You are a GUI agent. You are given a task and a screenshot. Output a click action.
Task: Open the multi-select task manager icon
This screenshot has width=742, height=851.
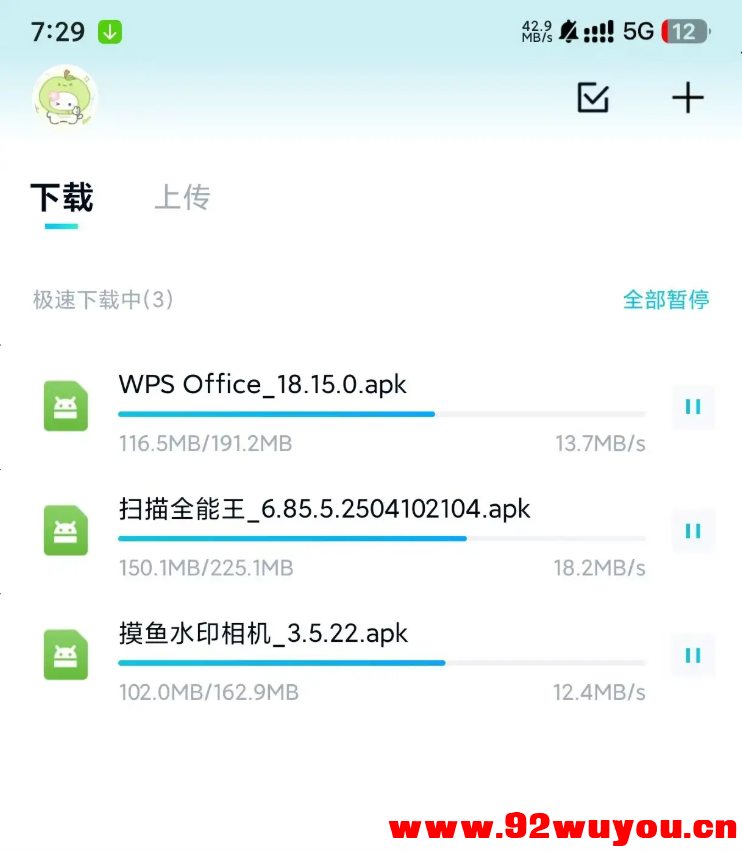[x=592, y=98]
